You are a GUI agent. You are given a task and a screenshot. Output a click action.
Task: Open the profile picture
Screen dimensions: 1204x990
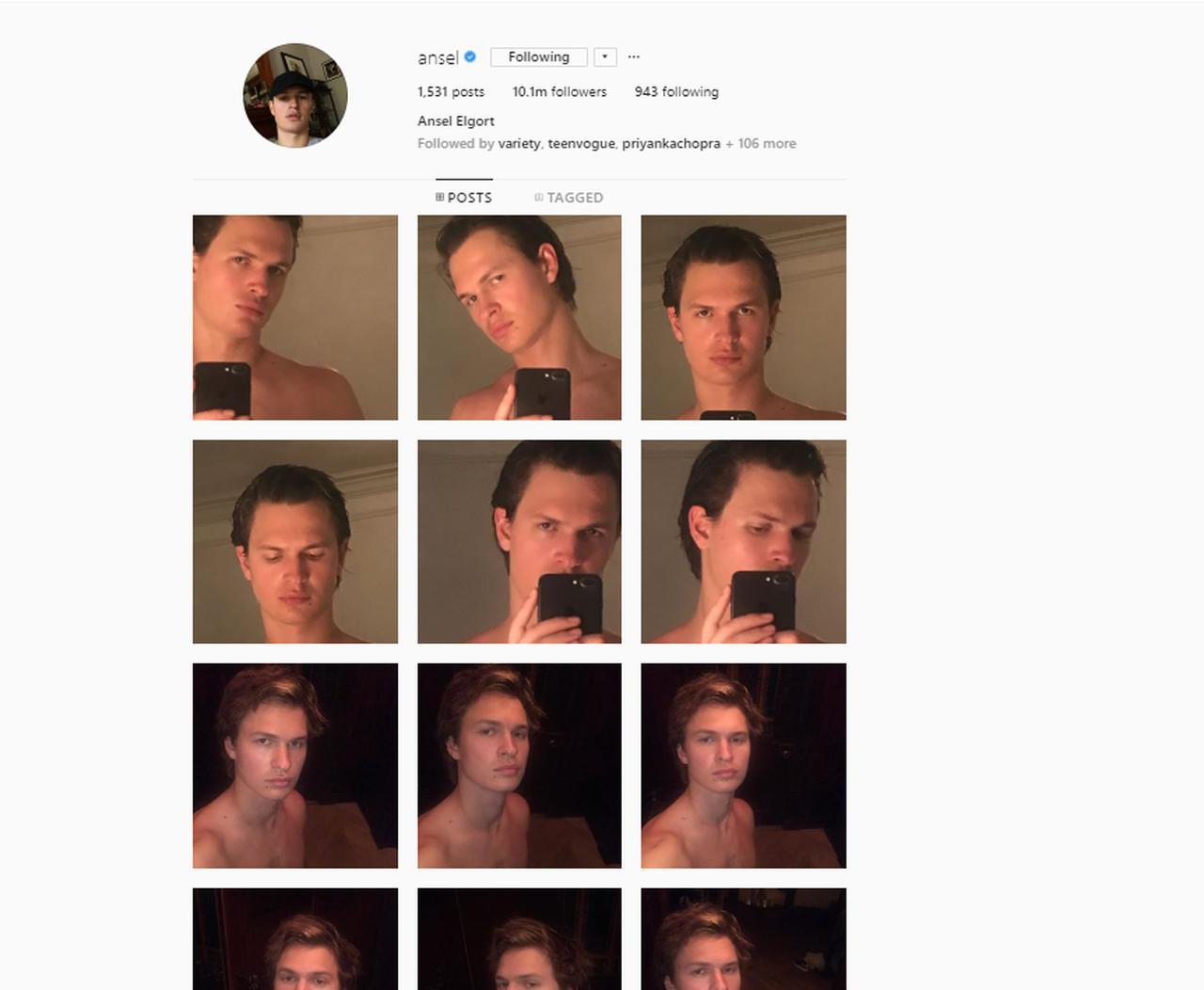pyautogui.click(x=295, y=95)
